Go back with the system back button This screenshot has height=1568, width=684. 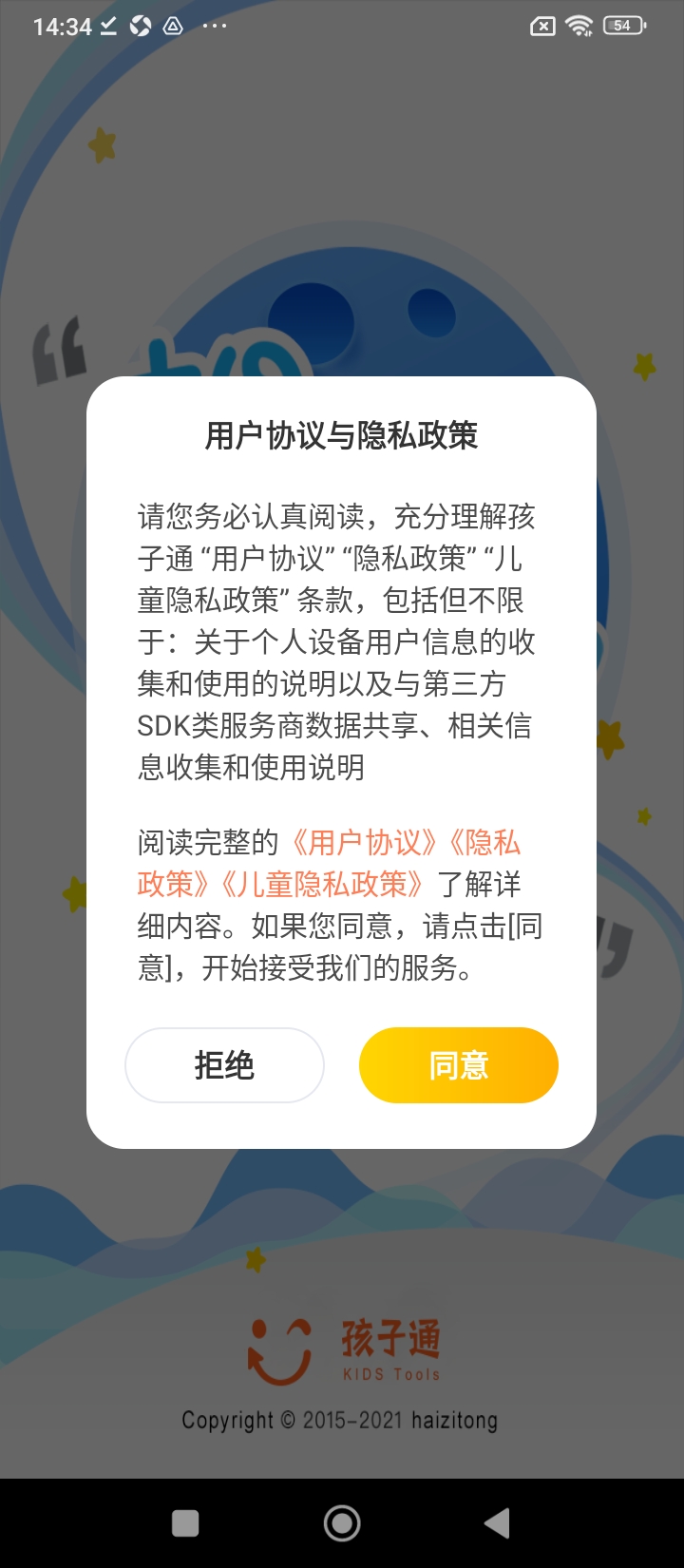497,1523
